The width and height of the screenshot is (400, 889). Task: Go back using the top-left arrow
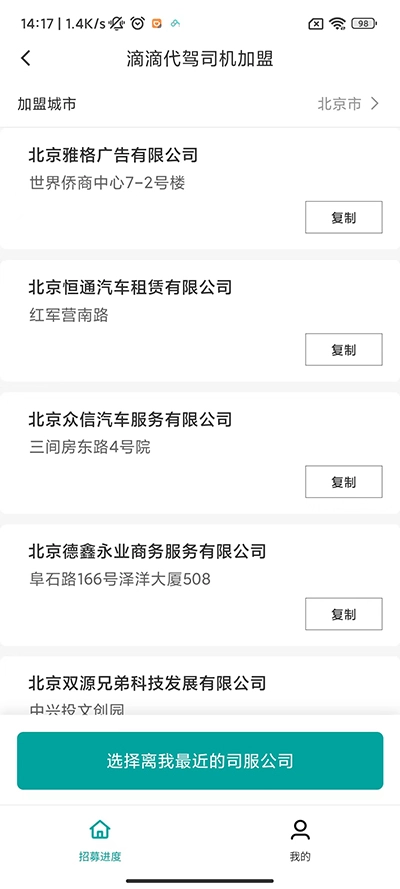pyautogui.click(x=25, y=58)
